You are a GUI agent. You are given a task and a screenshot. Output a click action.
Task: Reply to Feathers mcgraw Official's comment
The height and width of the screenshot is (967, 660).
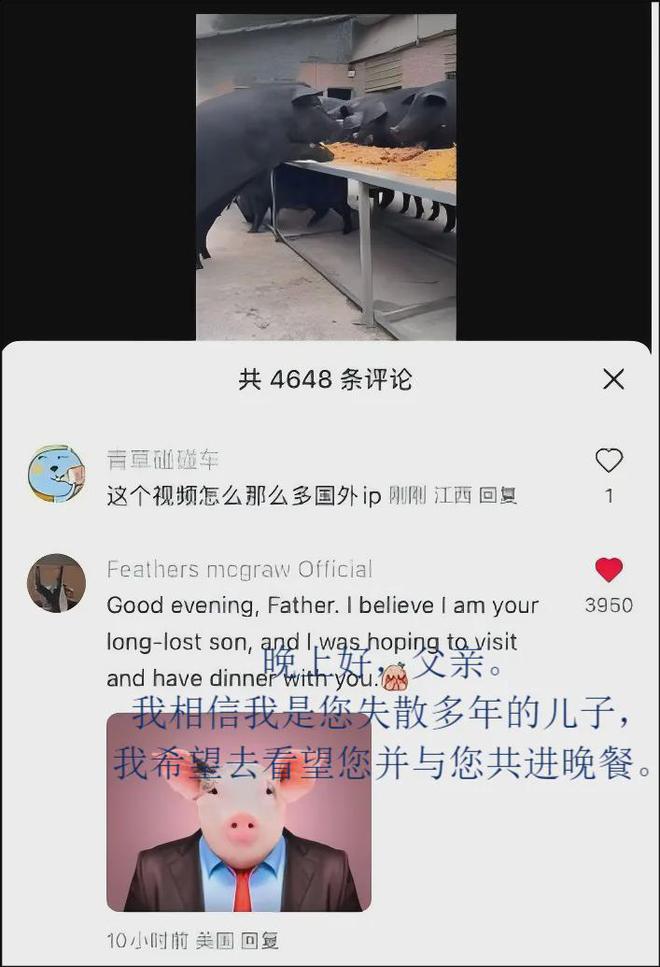tap(262, 941)
